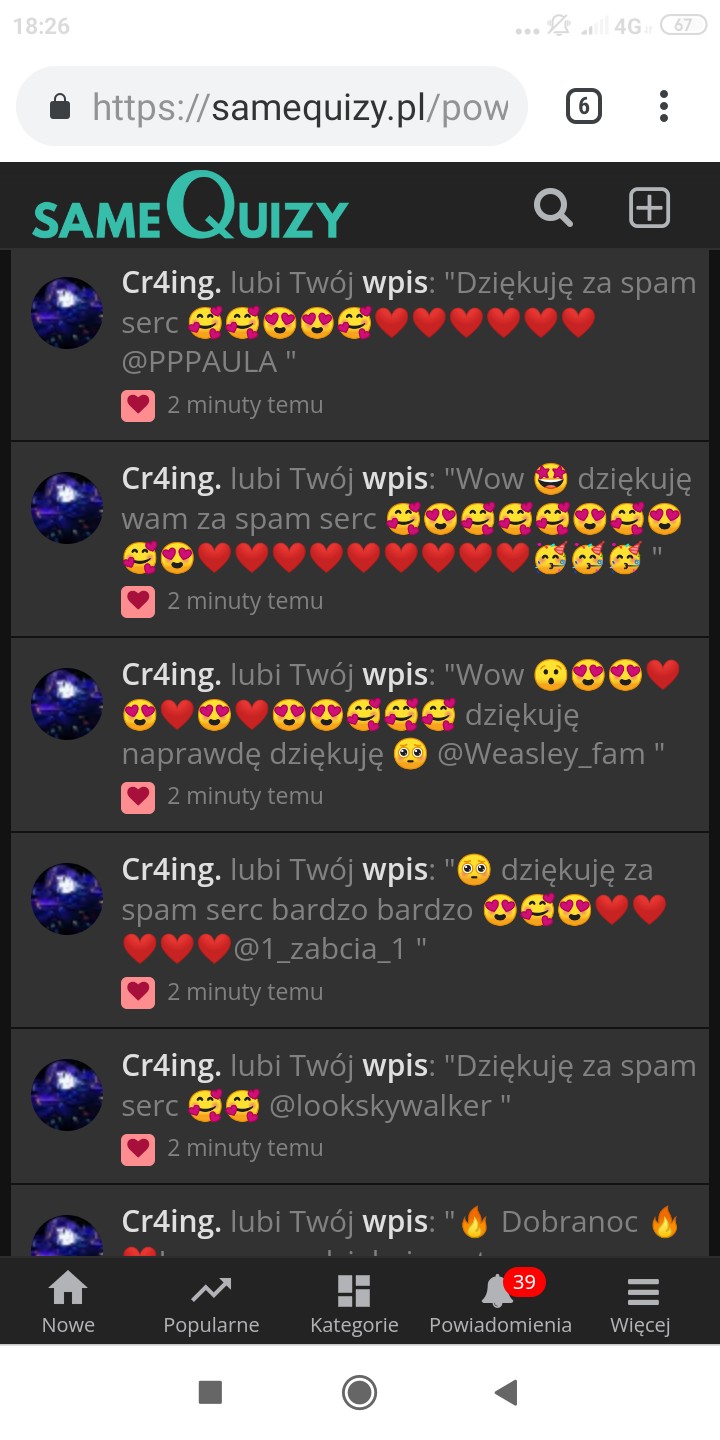Open the SameQuizy search icon
This screenshot has height=1440, width=720.
[553, 208]
